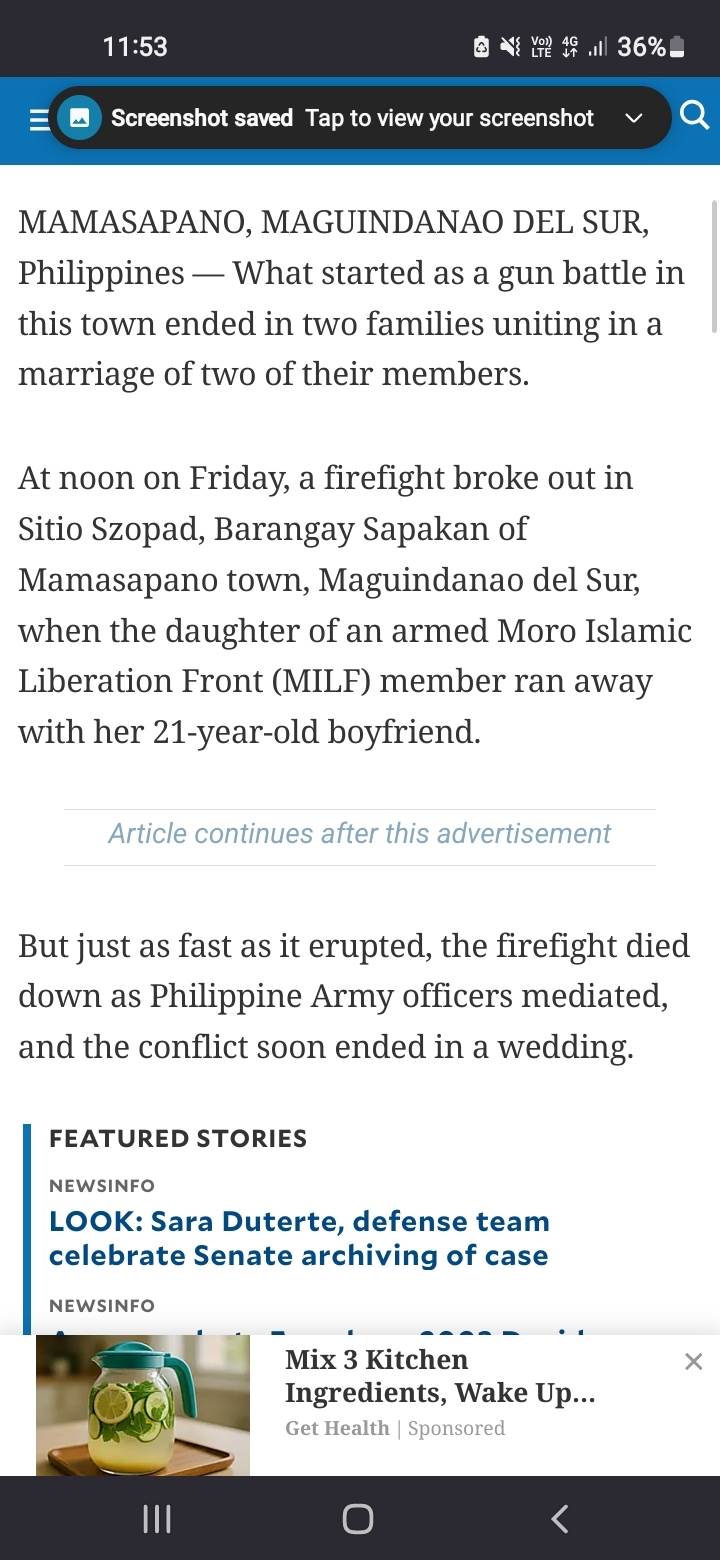Open the Mix 3 Kitchen Ingredients ad
The width and height of the screenshot is (720, 1560).
click(x=440, y=1376)
